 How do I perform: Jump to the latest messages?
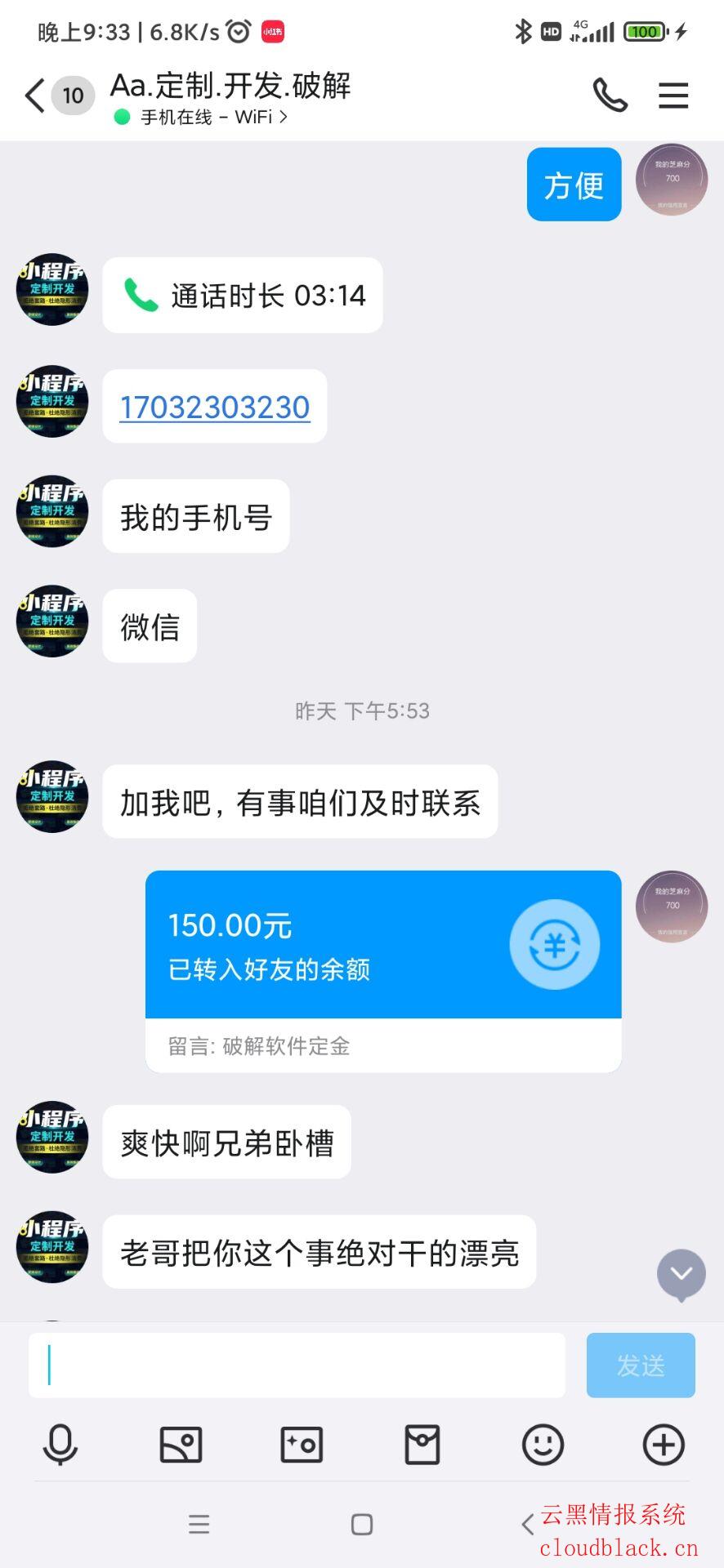tap(681, 1274)
